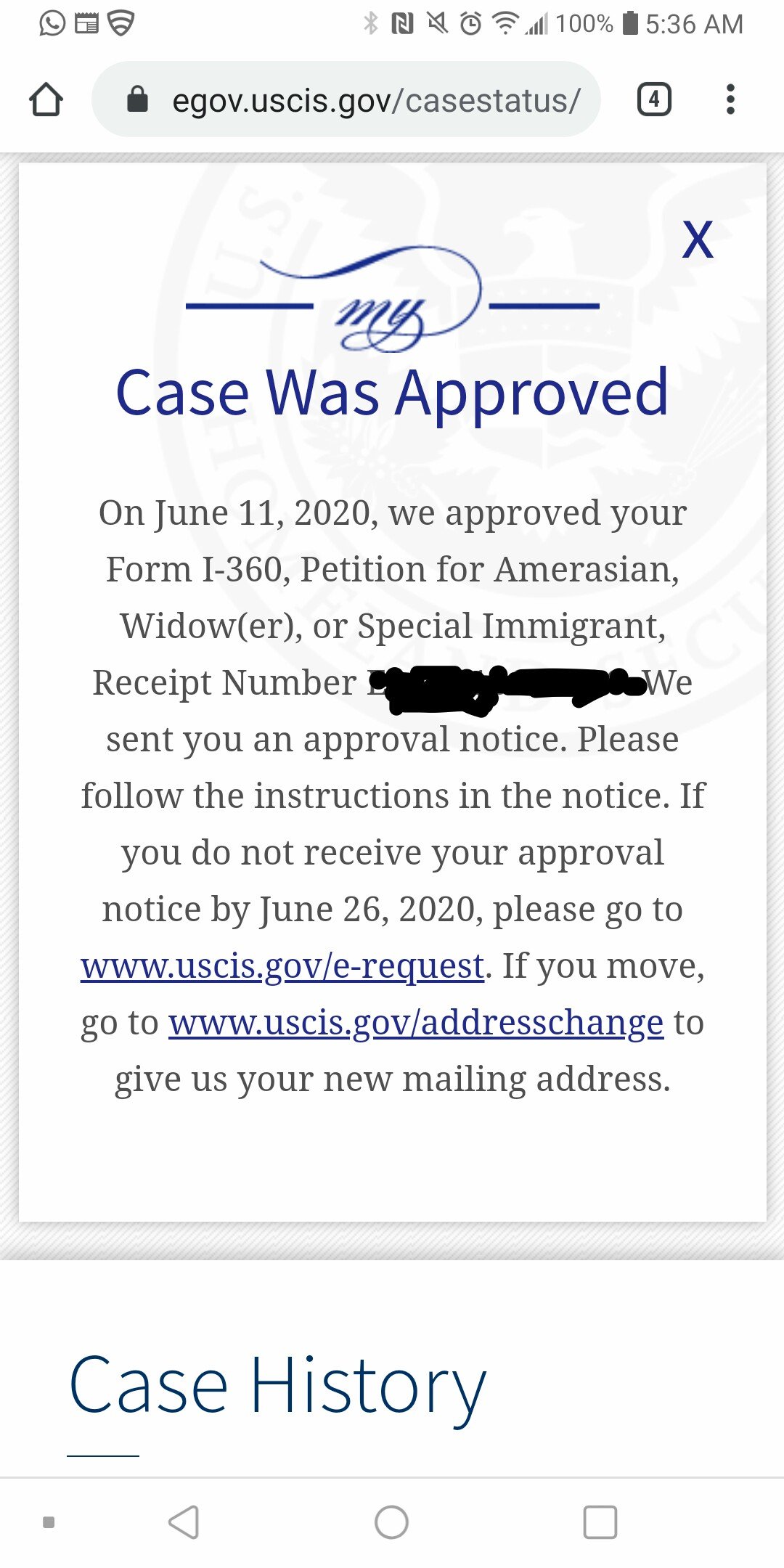
Task: Tap the browser home icon
Action: coord(46,99)
